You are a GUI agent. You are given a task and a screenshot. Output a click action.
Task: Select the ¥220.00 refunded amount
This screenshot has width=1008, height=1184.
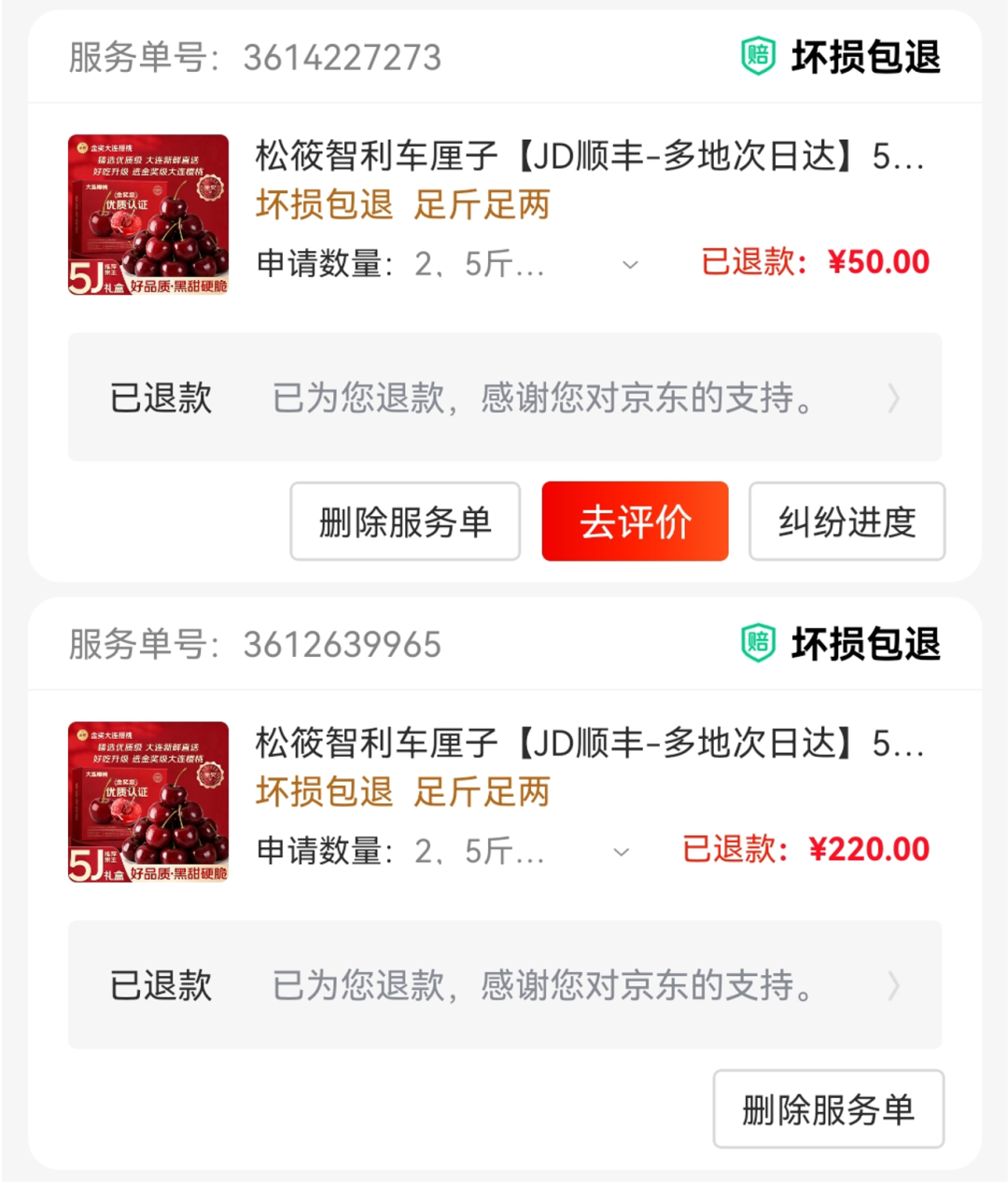point(869,849)
